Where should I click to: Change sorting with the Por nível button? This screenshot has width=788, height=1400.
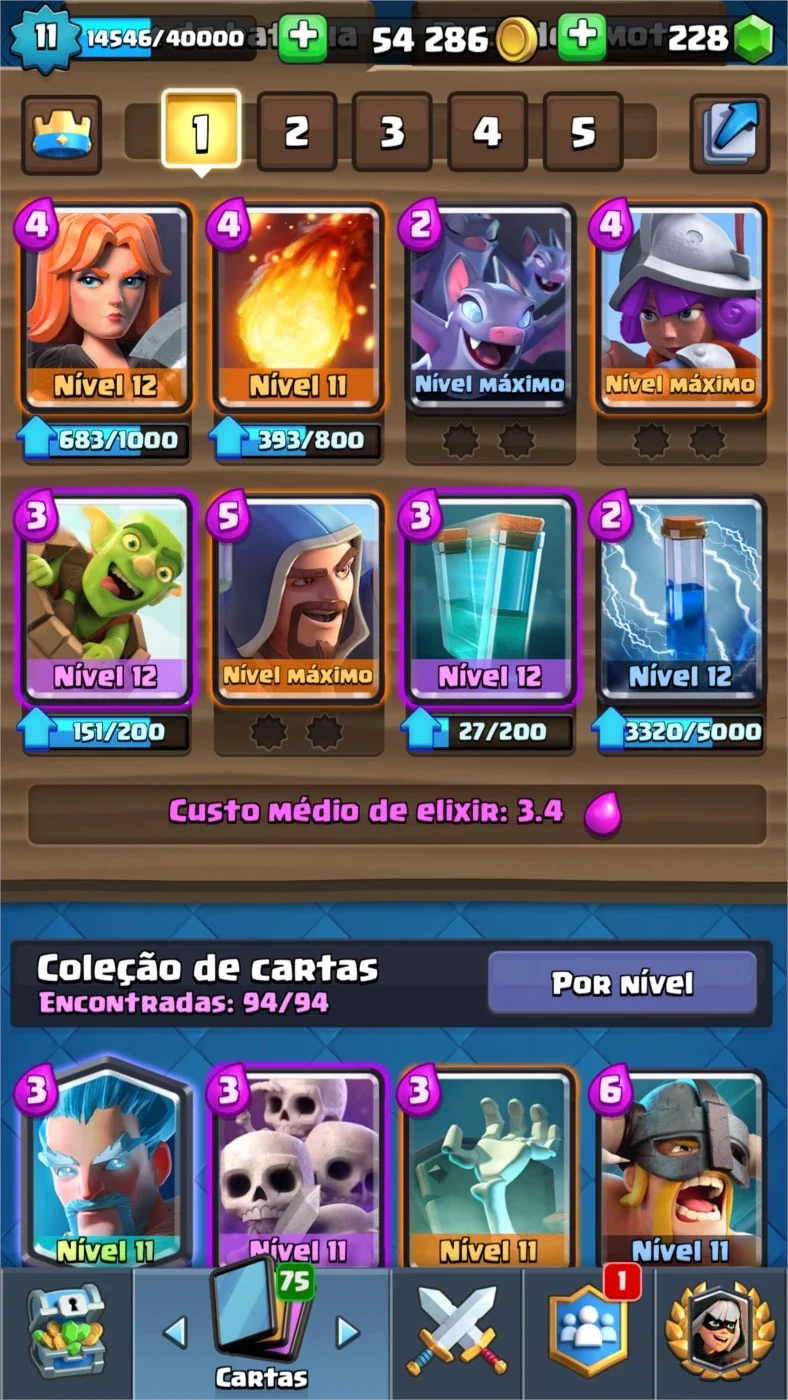622,983
